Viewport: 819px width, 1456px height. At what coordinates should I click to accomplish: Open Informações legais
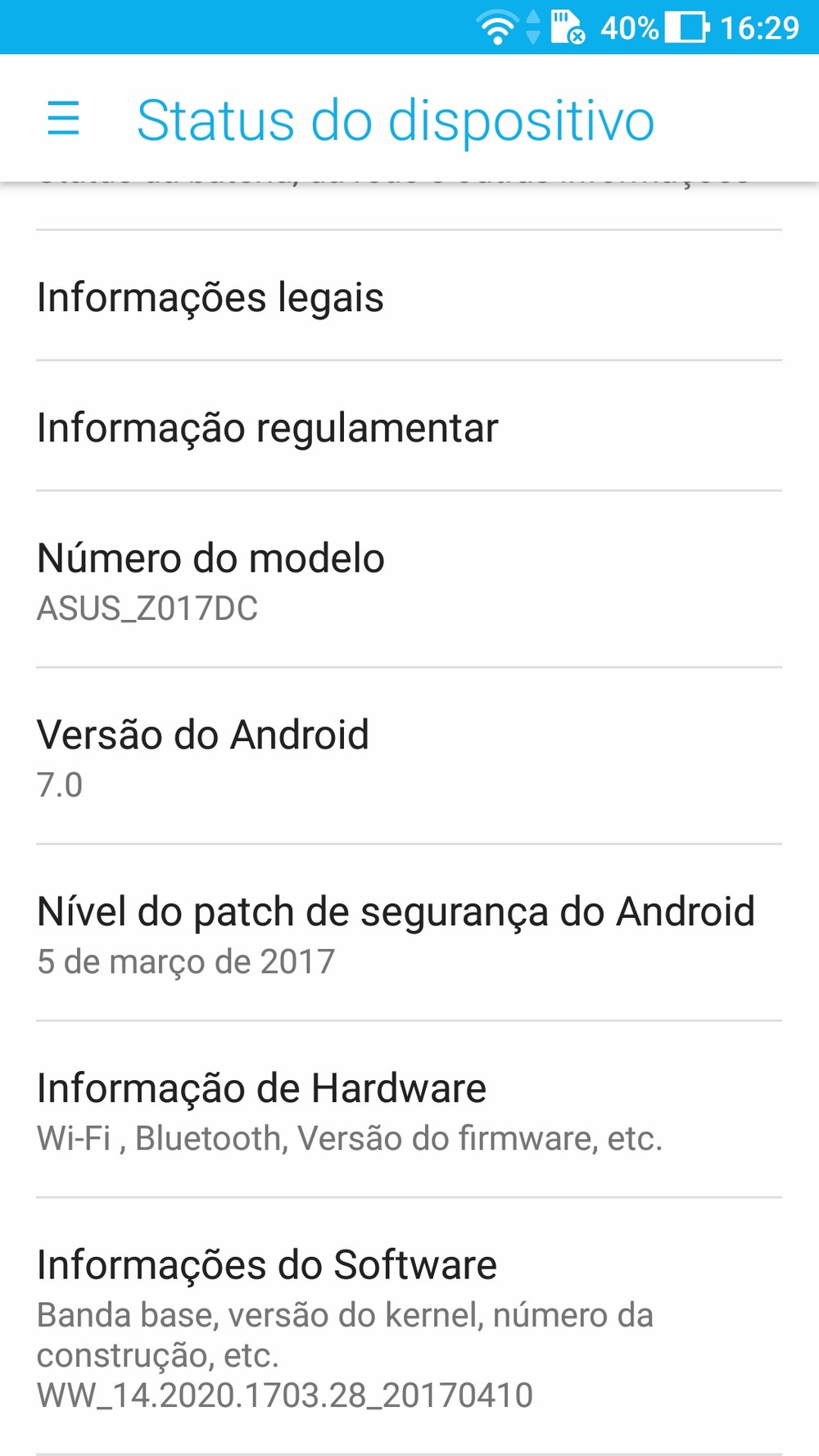click(409, 296)
